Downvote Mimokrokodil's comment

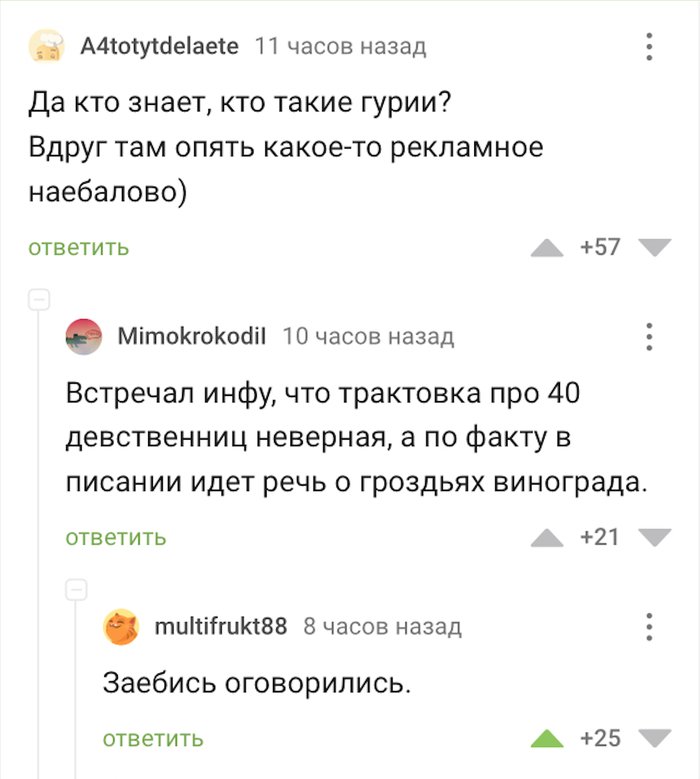(x=654, y=538)
